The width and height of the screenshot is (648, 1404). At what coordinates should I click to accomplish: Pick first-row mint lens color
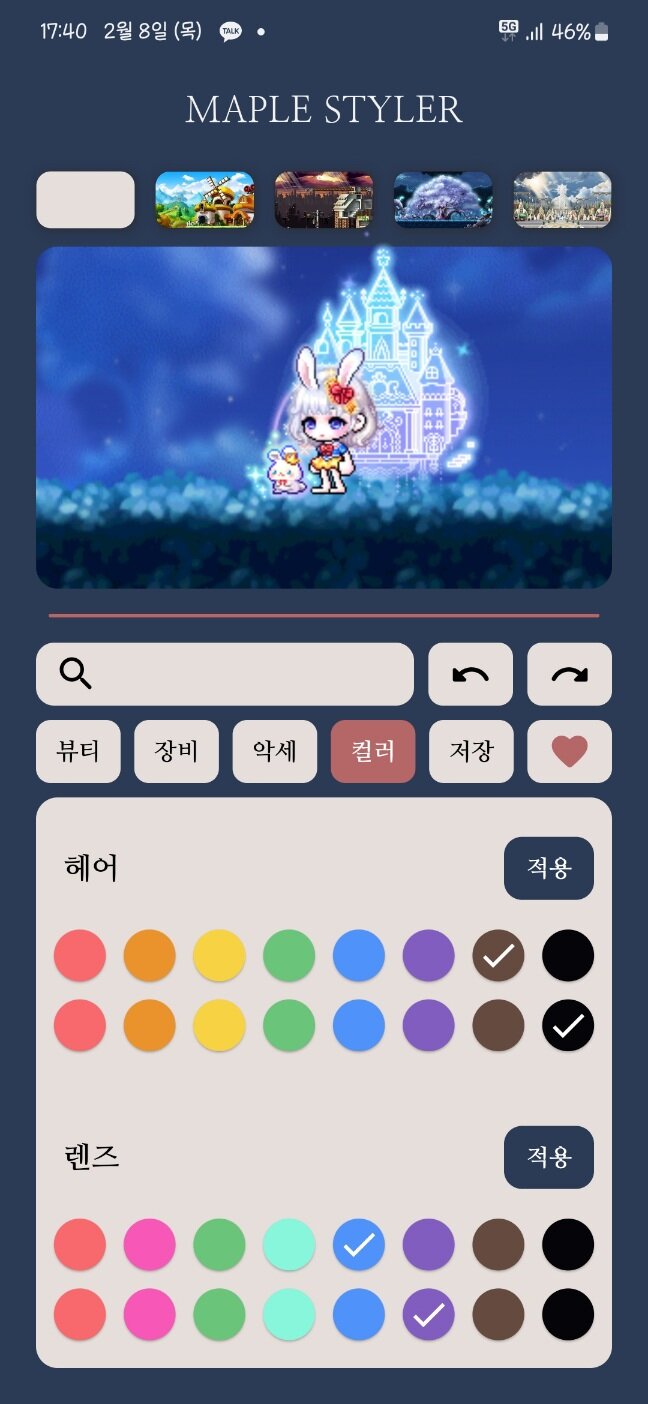coord(289,1244)
